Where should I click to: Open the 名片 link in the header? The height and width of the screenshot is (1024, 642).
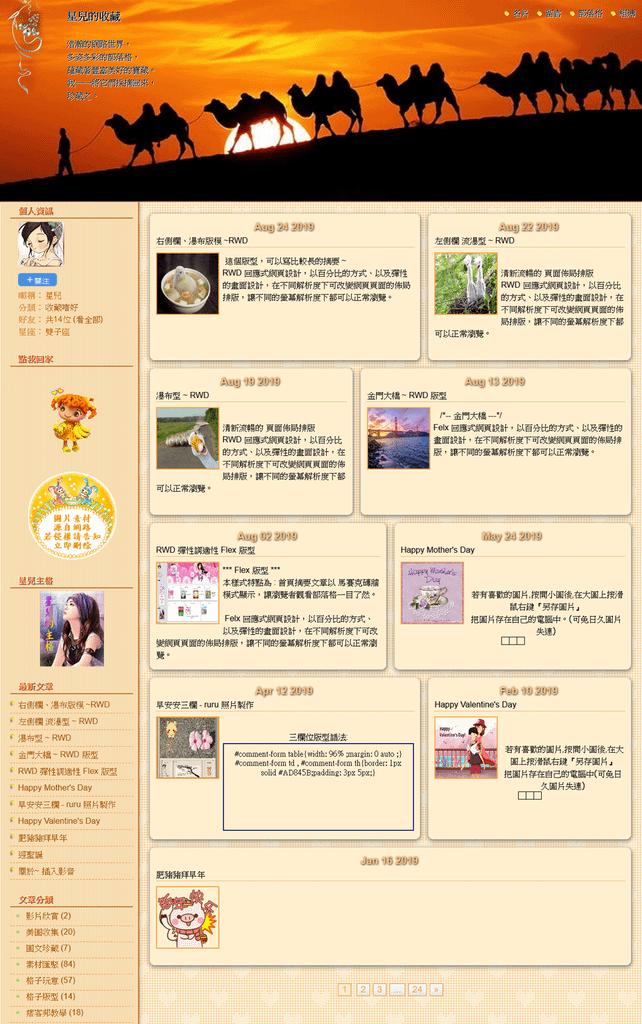click(x=520, y=14)
